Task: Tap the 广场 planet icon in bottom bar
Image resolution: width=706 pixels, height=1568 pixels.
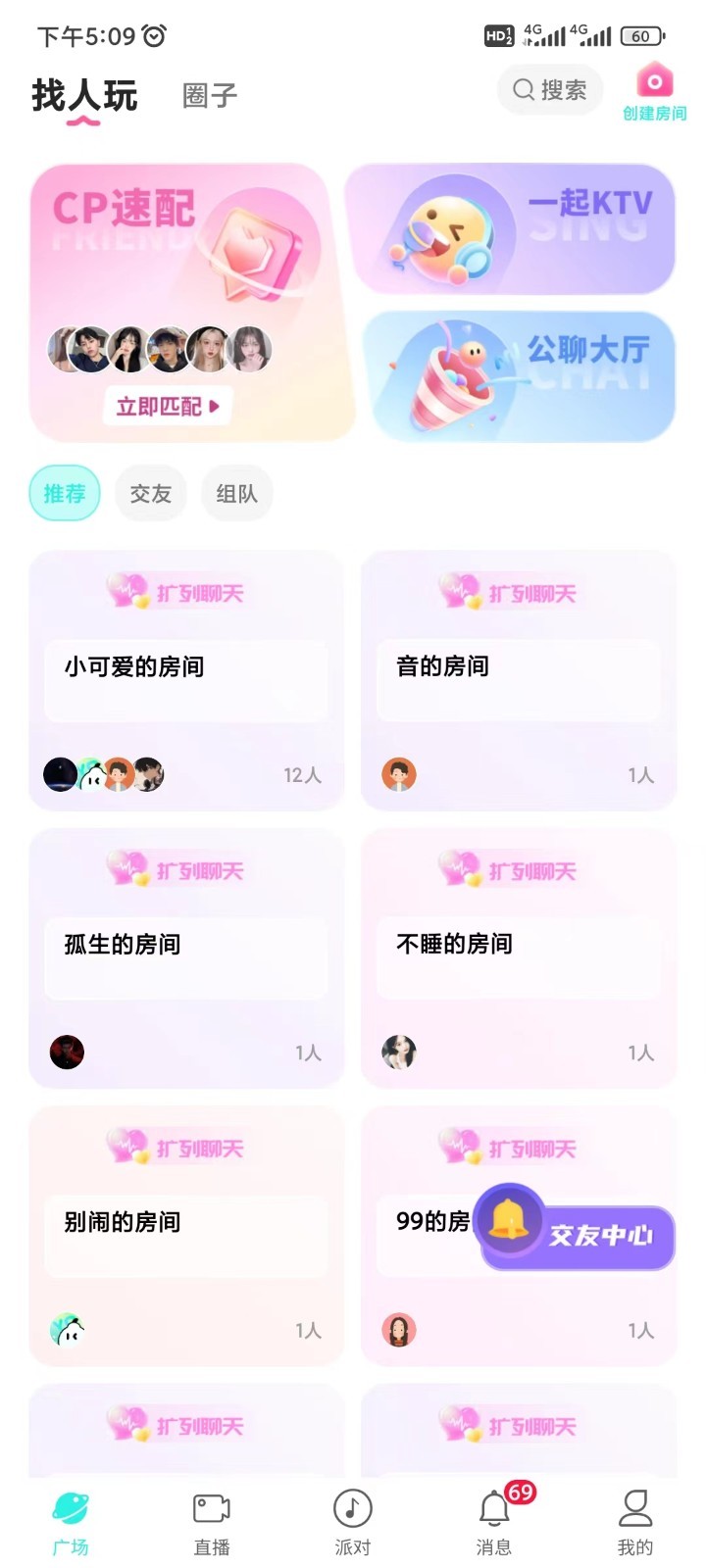Action: click(71, 1506)
